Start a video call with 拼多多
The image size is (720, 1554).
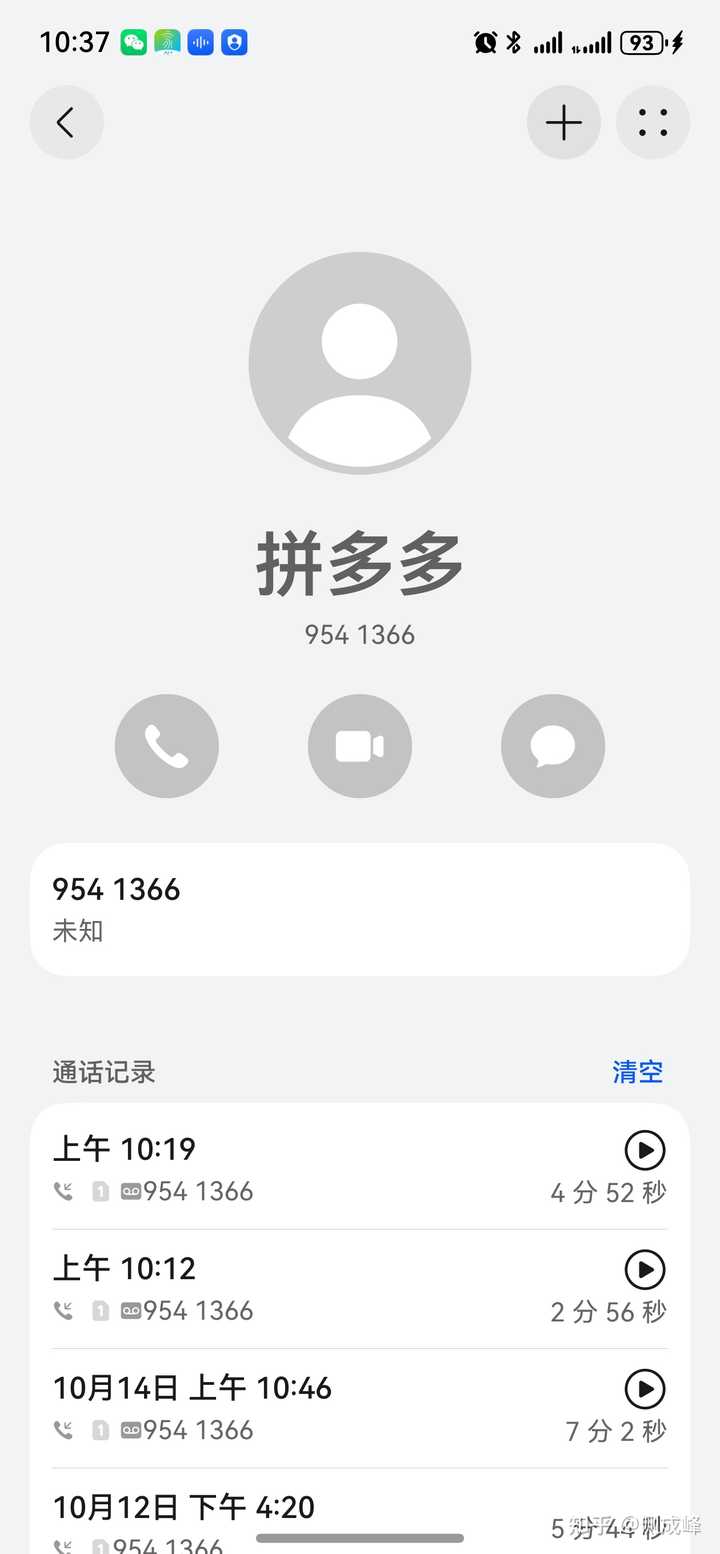pos(360,746)
